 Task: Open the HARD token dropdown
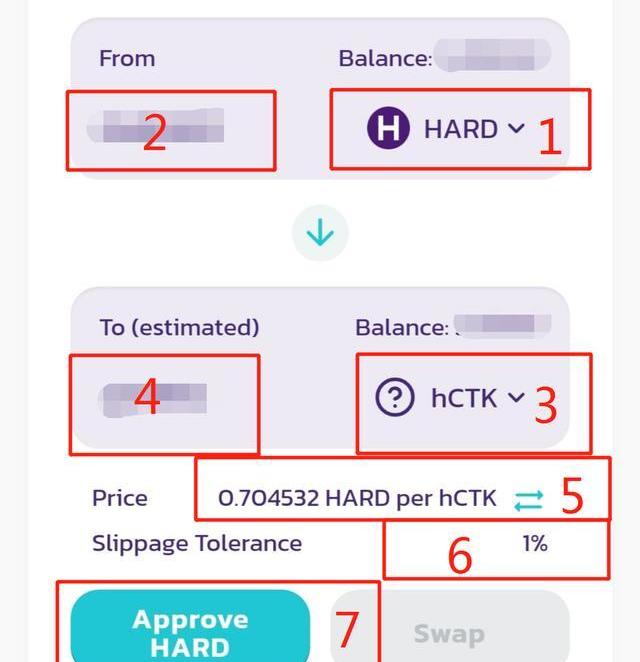447,129
